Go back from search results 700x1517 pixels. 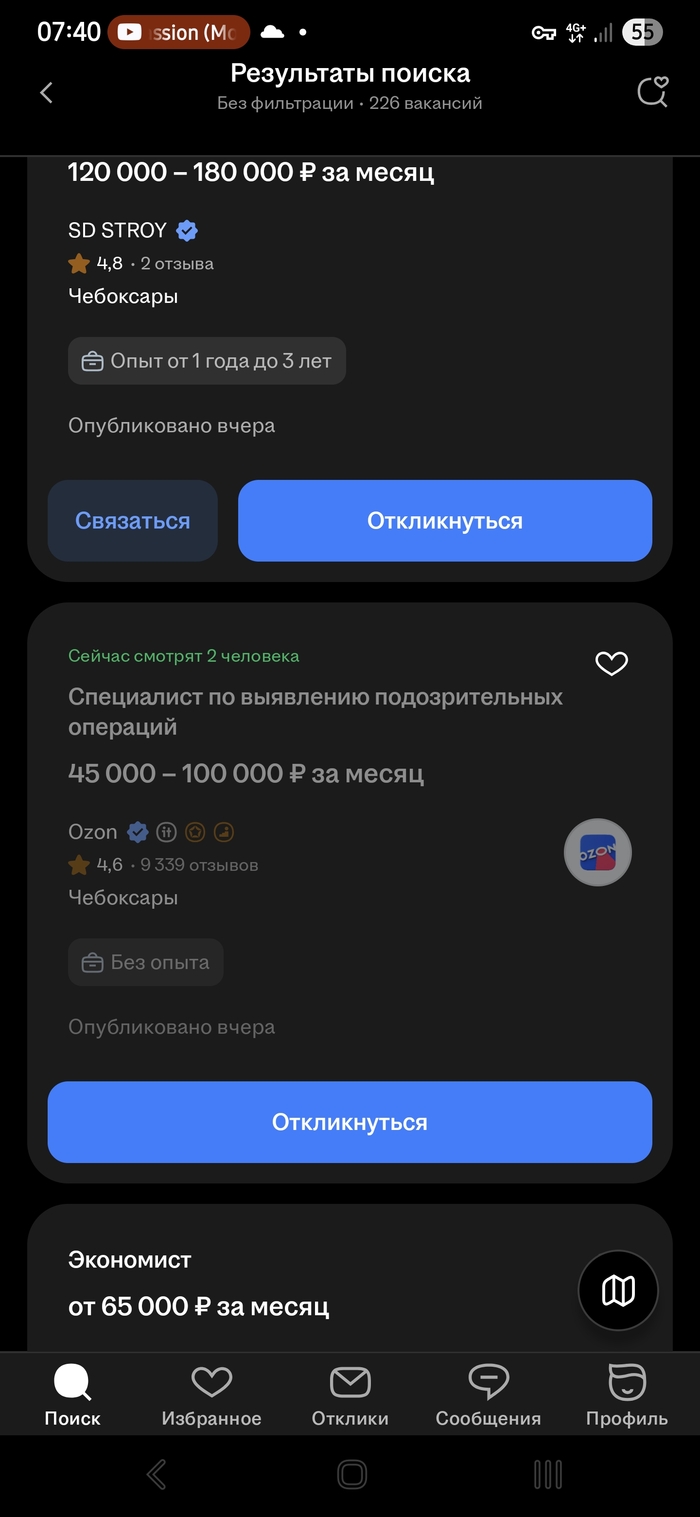46,92
